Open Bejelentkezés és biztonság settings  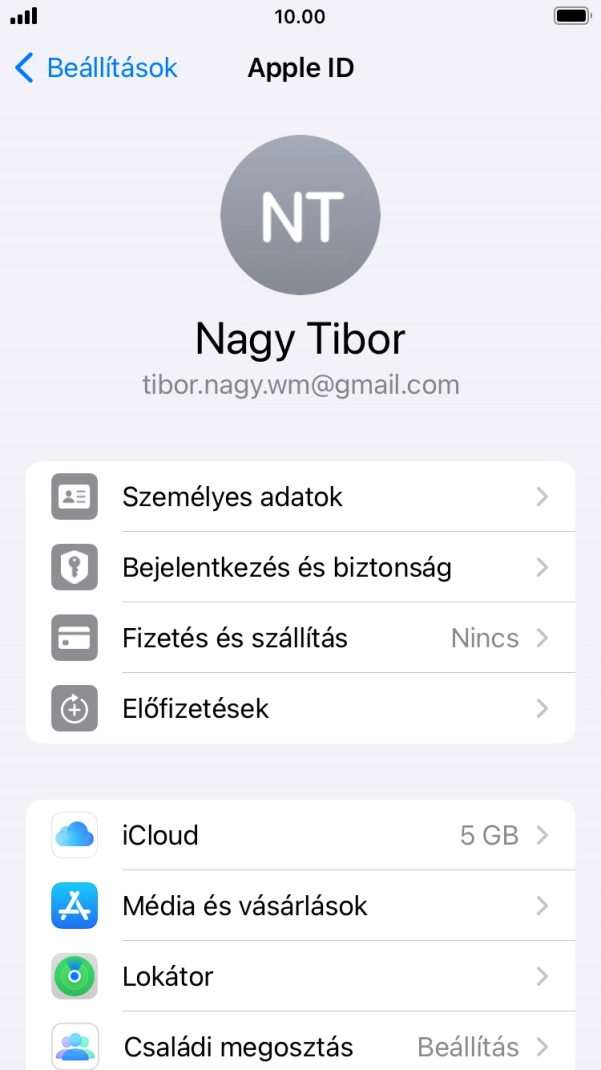(x=300, y=568)
